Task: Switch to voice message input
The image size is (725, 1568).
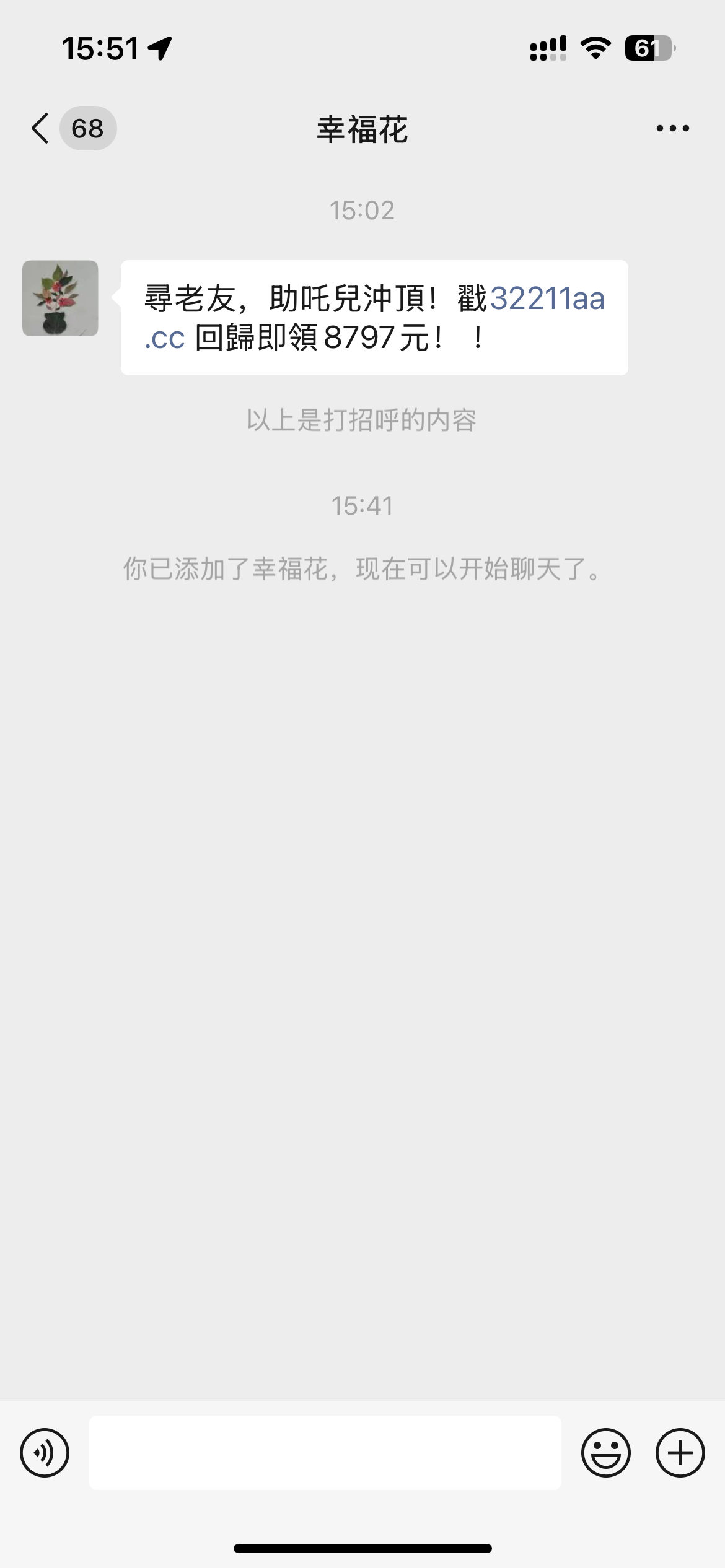Action: [45, 1453]
